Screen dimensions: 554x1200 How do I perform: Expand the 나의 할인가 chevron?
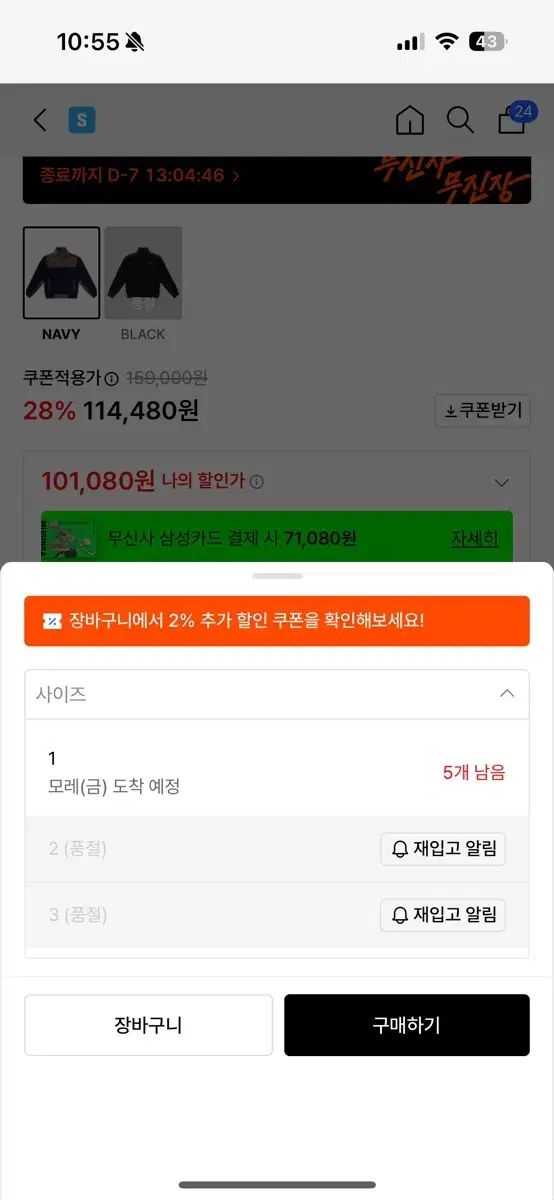click(502, 483)
